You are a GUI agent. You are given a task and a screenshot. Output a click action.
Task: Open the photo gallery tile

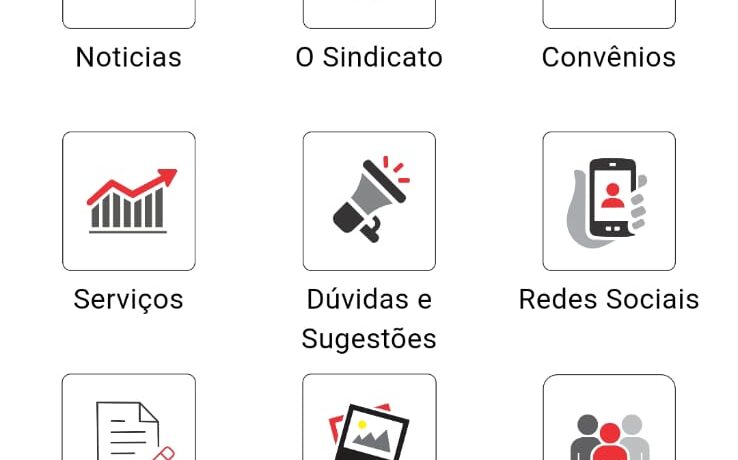[x=369, y=420]
